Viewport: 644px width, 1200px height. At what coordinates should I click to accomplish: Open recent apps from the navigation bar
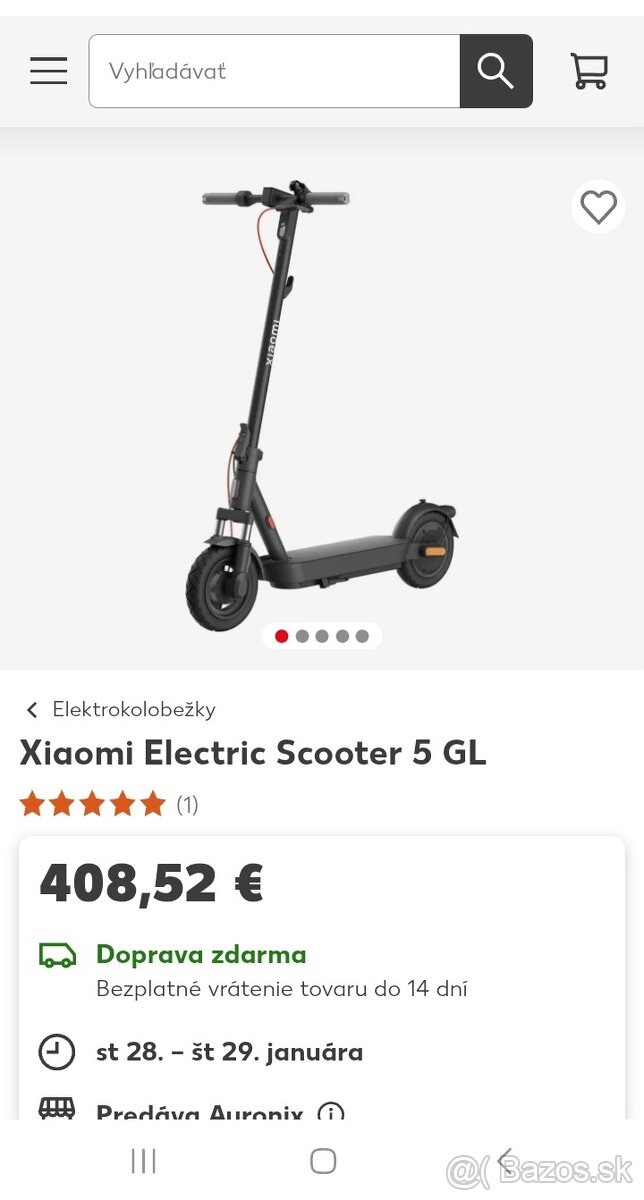pos(144,1160)
